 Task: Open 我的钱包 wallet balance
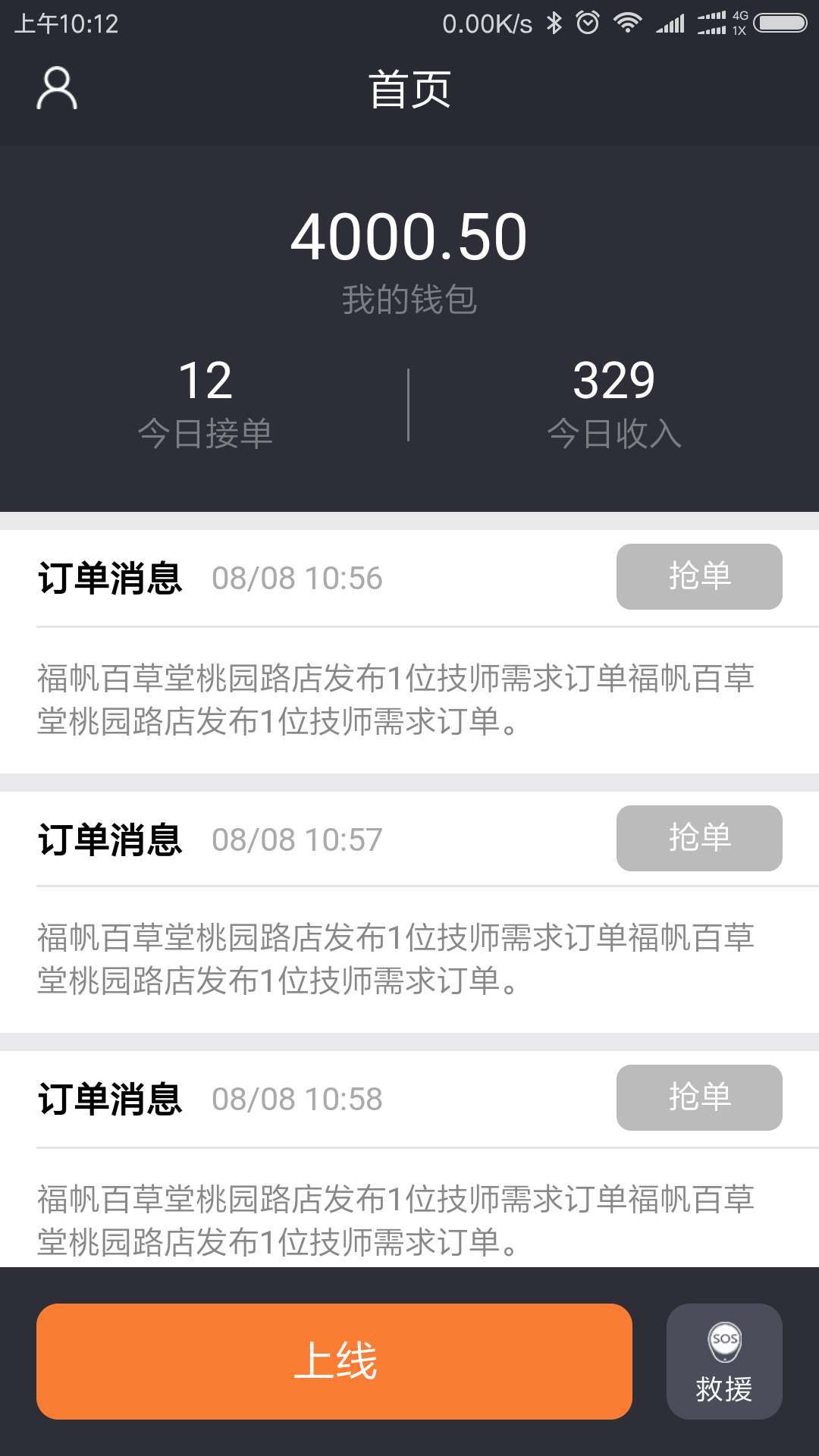[x=409, y=258]
